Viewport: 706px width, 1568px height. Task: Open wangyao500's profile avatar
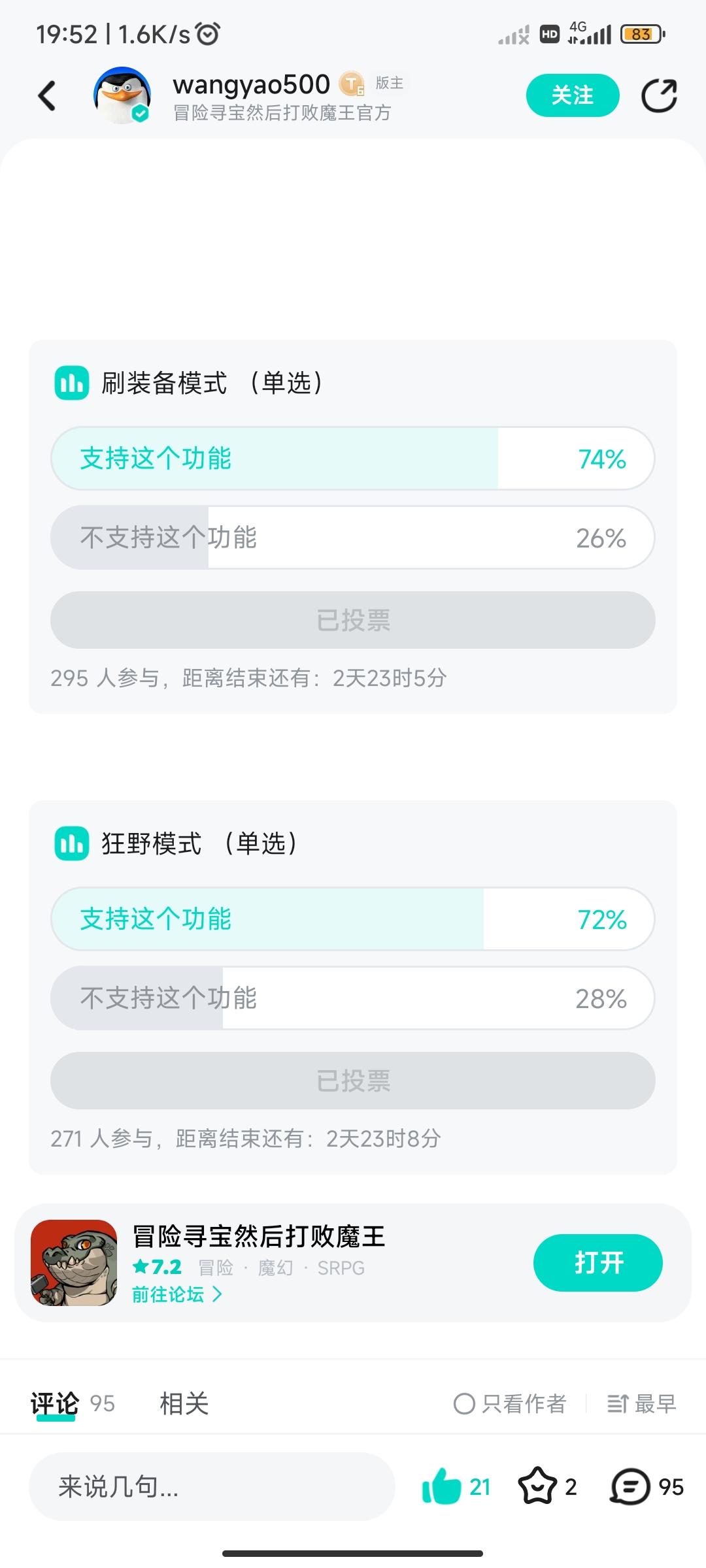tap(122, 95)
